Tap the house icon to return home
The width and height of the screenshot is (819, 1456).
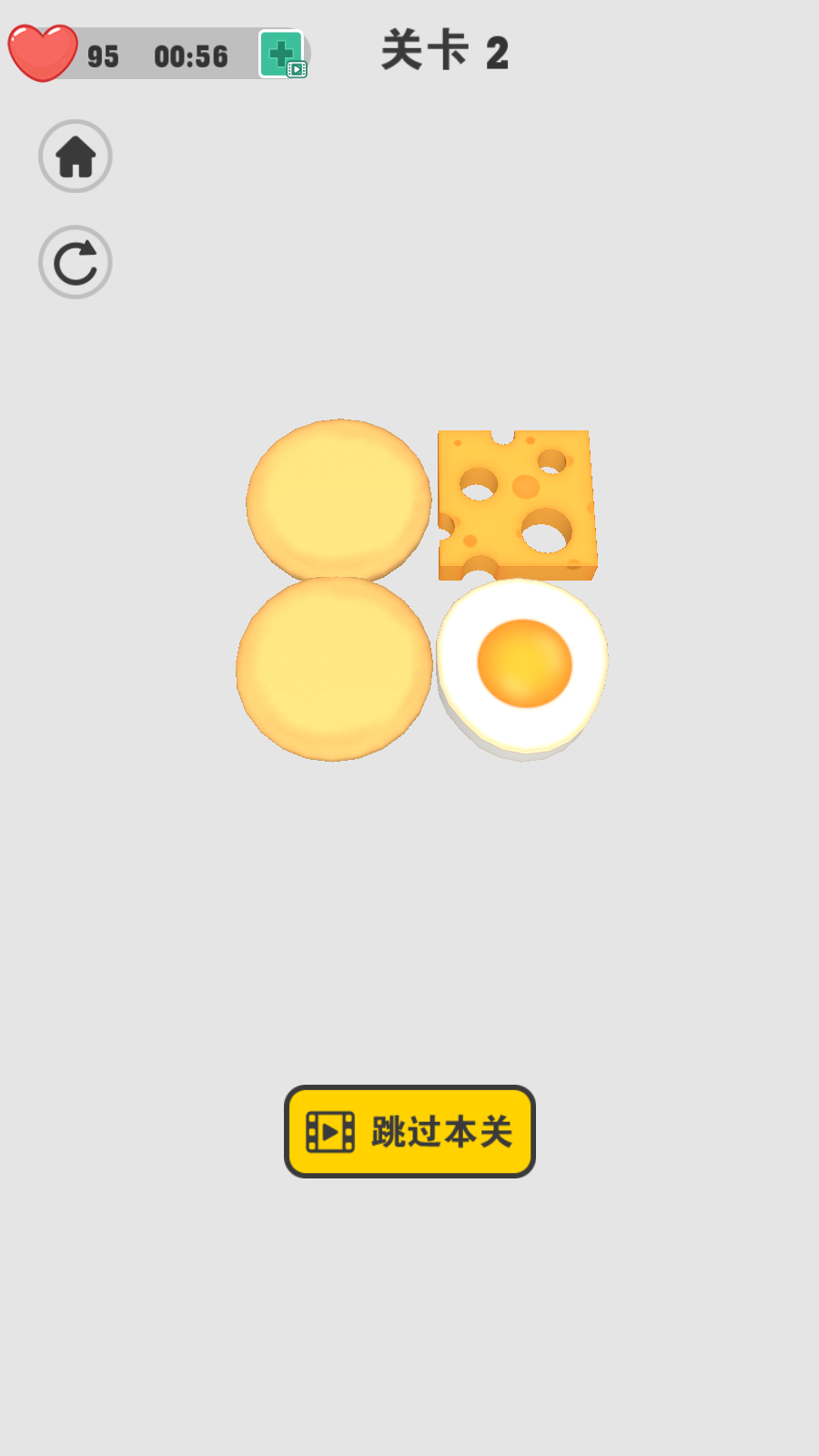pos(75,157)
